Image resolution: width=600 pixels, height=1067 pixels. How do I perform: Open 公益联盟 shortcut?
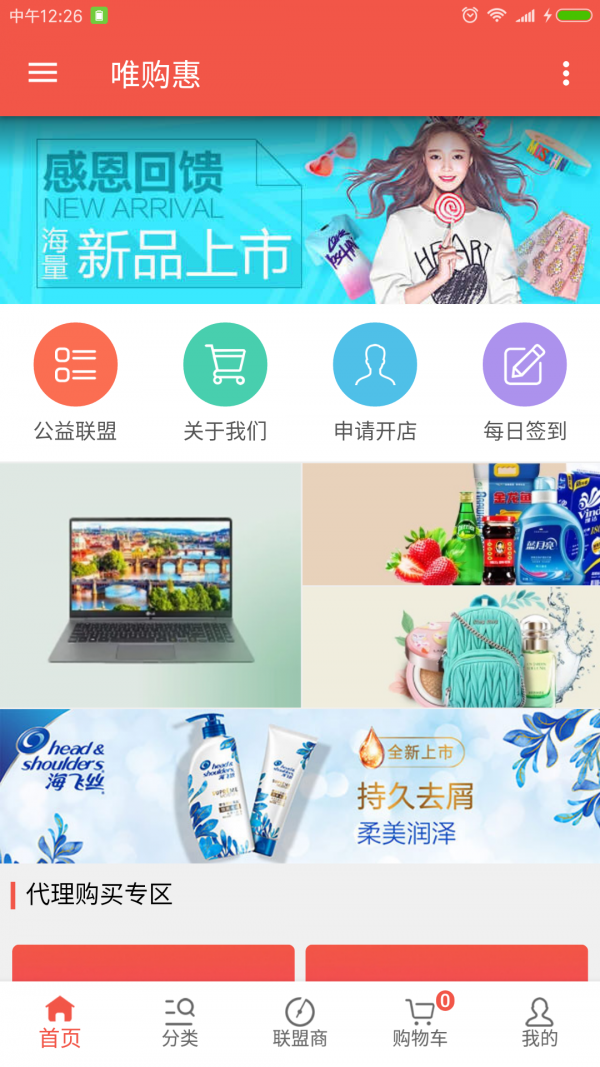pos(75,382)
